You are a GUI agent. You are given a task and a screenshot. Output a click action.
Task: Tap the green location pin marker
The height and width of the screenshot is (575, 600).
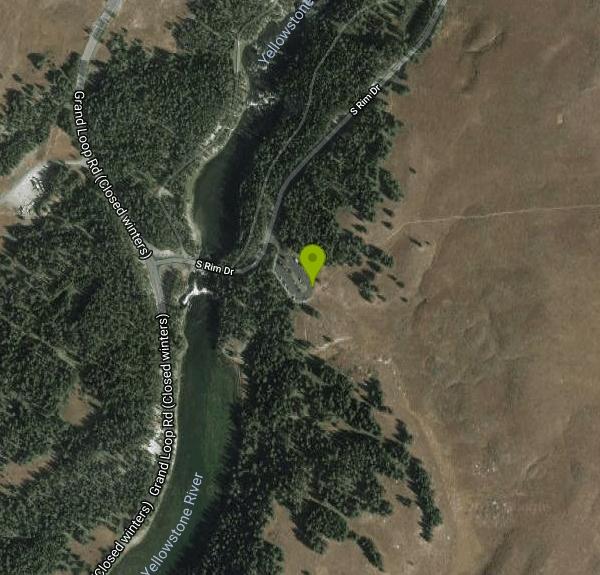(313, 261)
